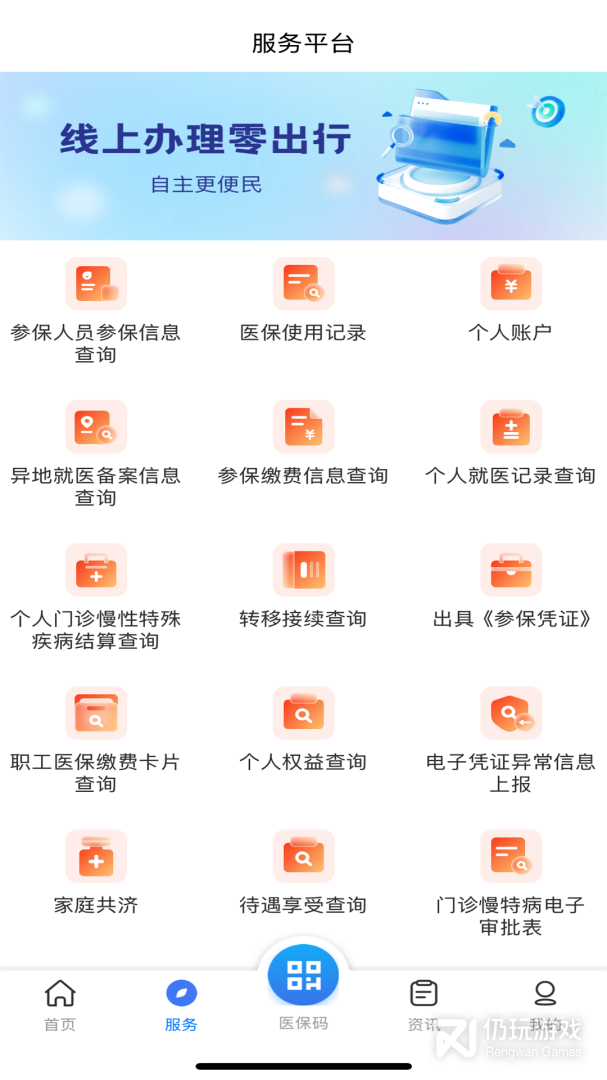Go to the 资讯 tab
Screen dimensions: 607x1080
424,1004
